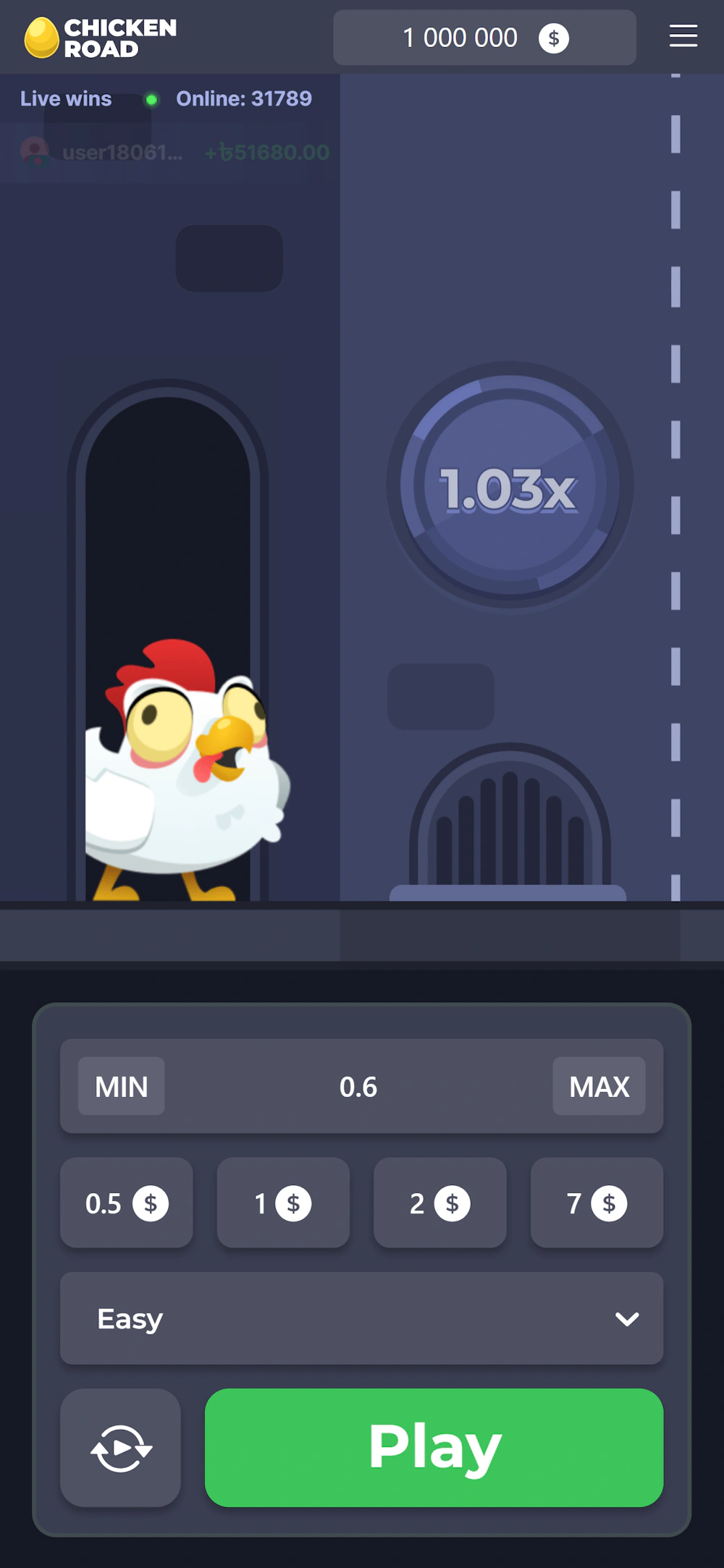Open the Live wins section
This screenshot has width=724, height=1568.
(x=65, y=98)
